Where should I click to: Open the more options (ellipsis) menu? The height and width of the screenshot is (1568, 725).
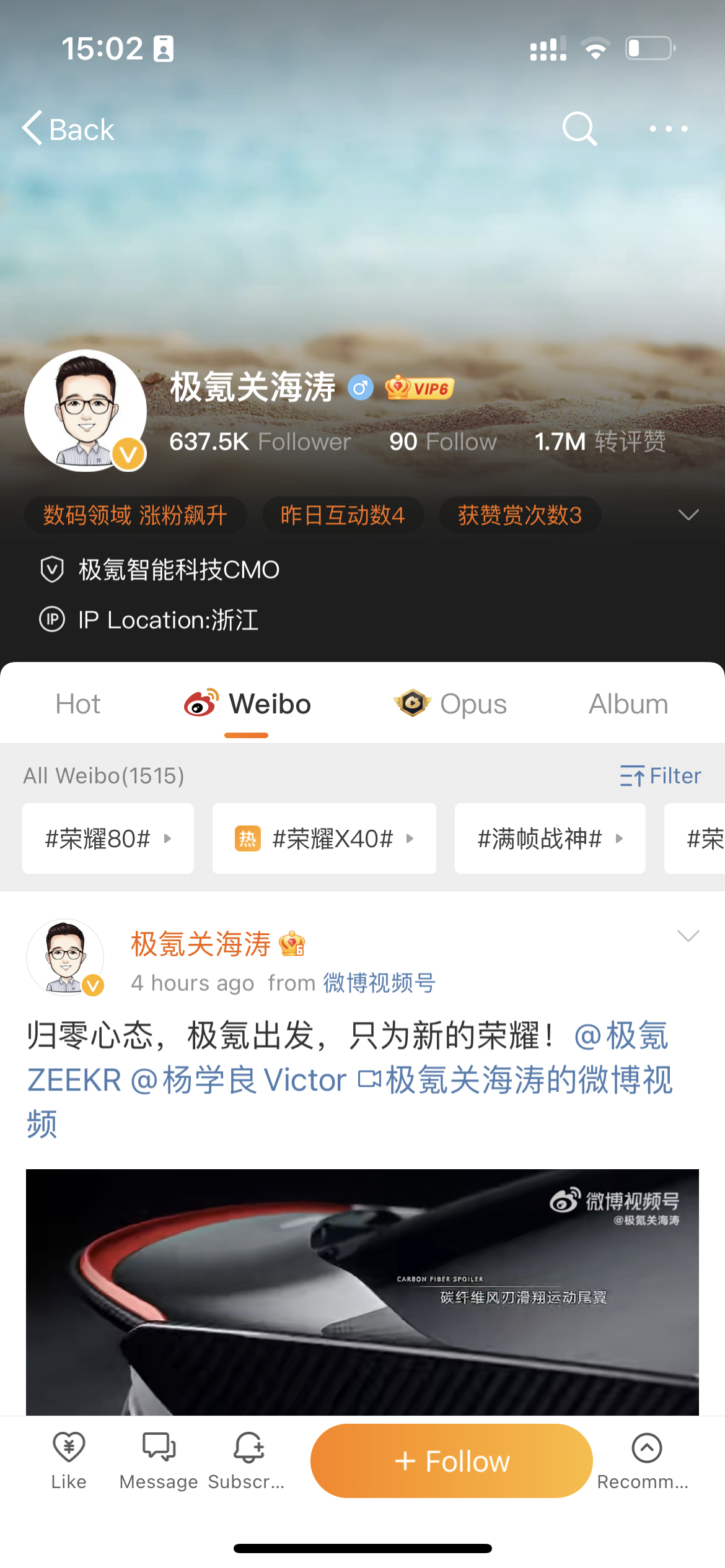coord(667,128)
